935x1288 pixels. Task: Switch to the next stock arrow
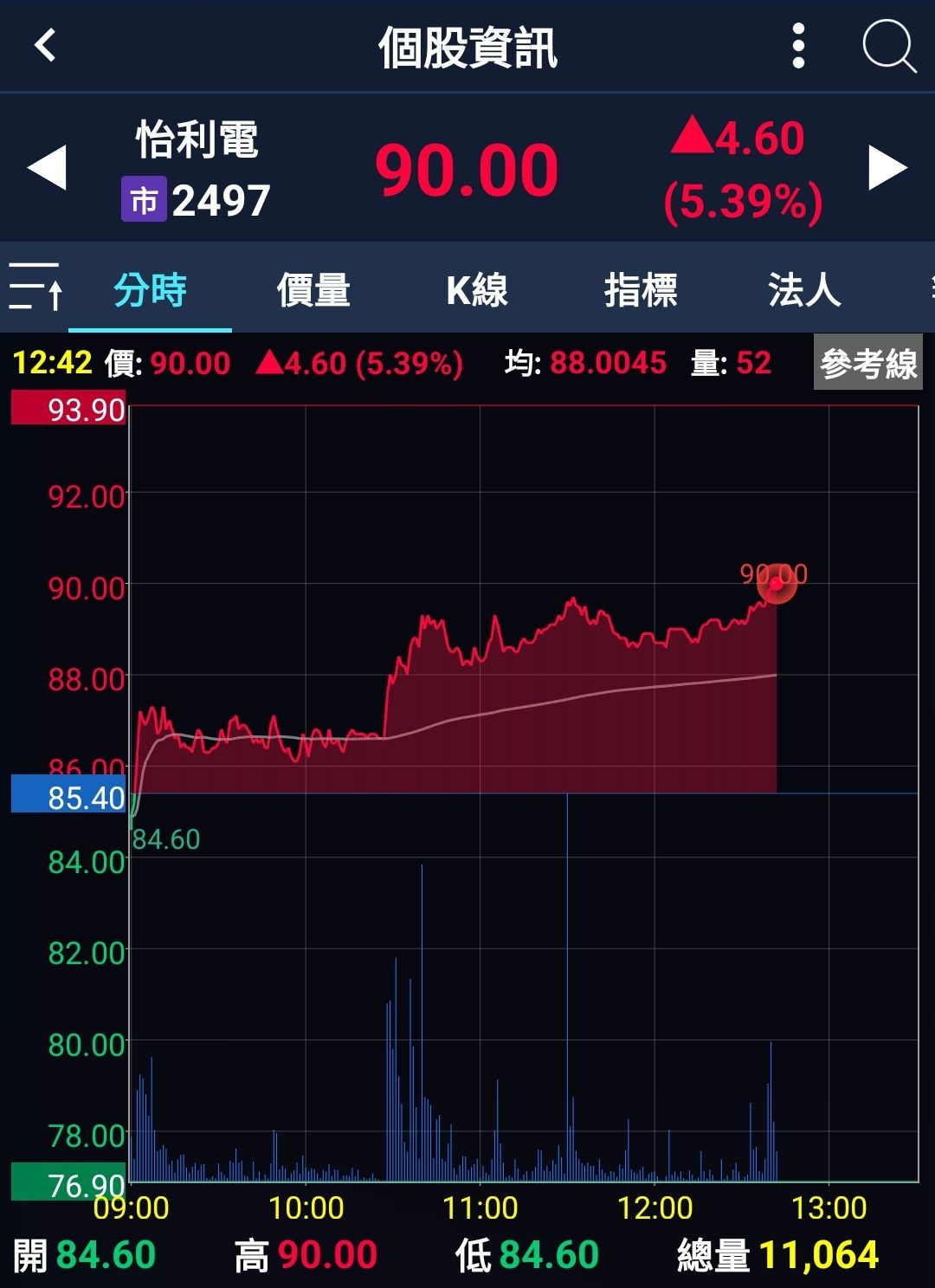point(887,168)
